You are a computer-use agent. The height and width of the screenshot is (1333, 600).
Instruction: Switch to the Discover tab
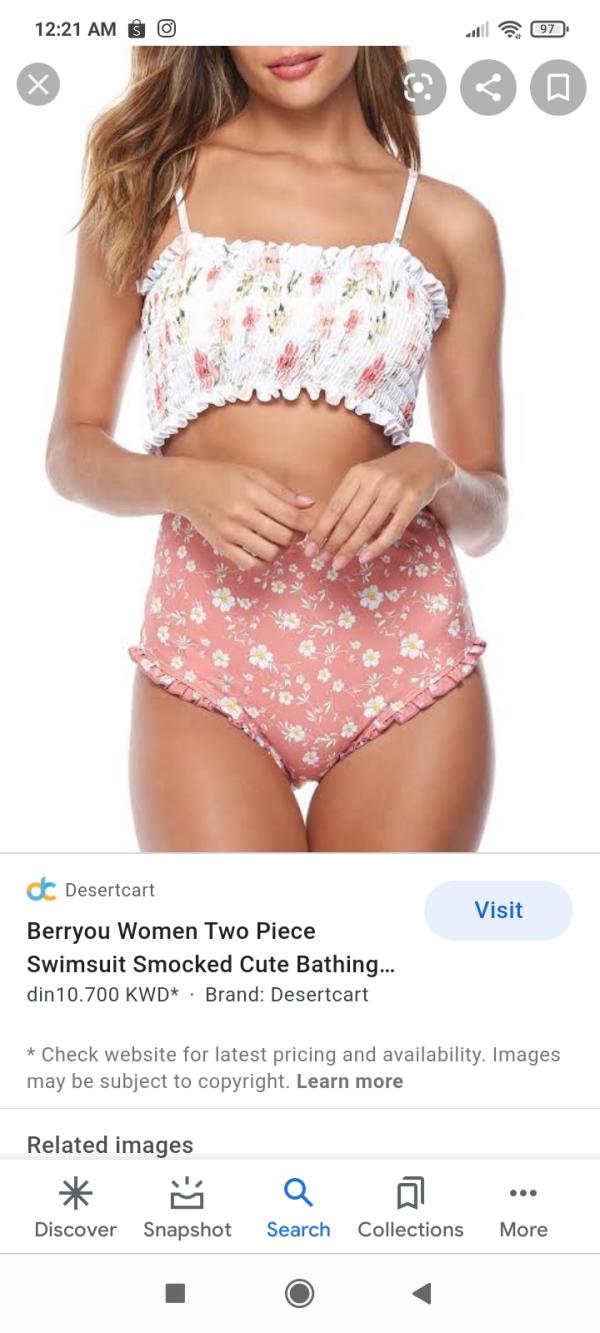click(75, 1207)
